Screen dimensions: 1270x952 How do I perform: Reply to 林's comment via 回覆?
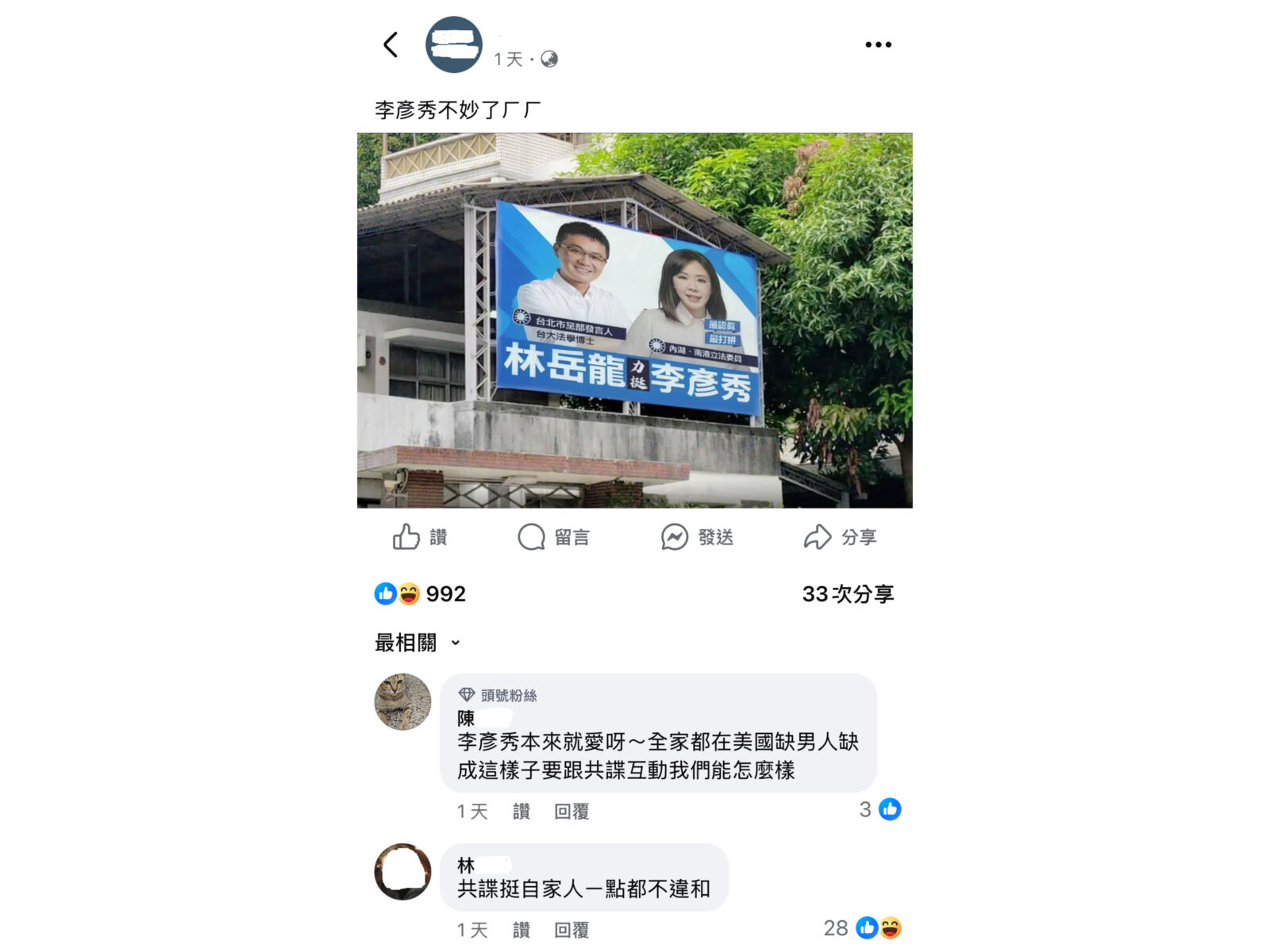tap(571, 929)
